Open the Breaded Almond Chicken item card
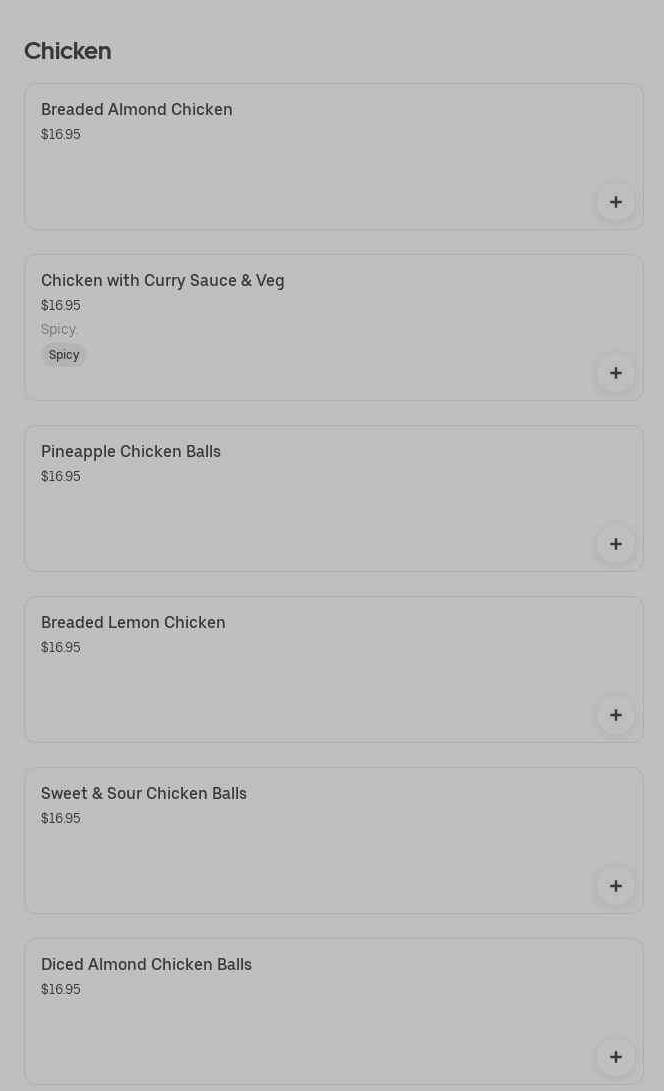664x1091 pixels. click(x=300, y=155)
